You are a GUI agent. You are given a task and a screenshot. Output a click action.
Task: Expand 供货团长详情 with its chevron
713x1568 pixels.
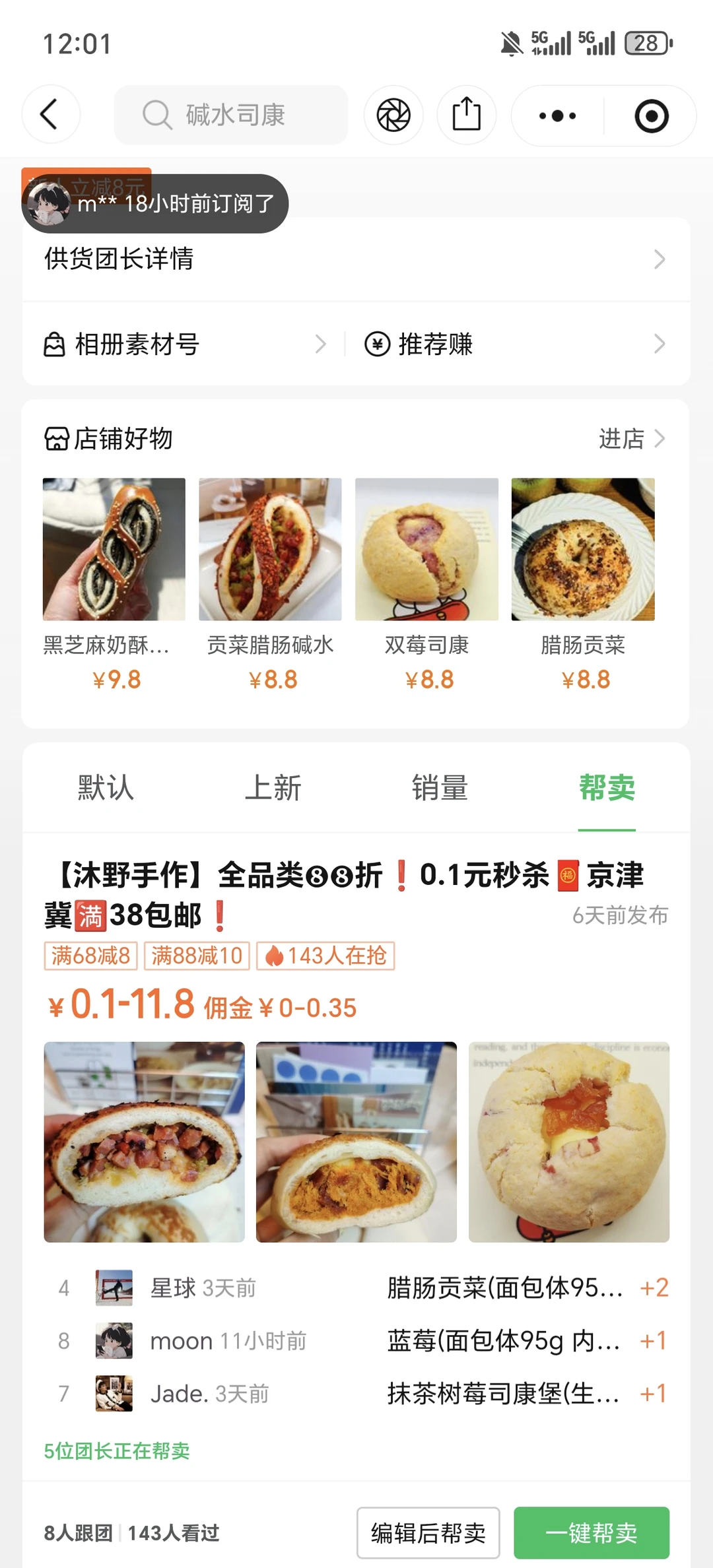pyautogui.click(x=660, y=259)
